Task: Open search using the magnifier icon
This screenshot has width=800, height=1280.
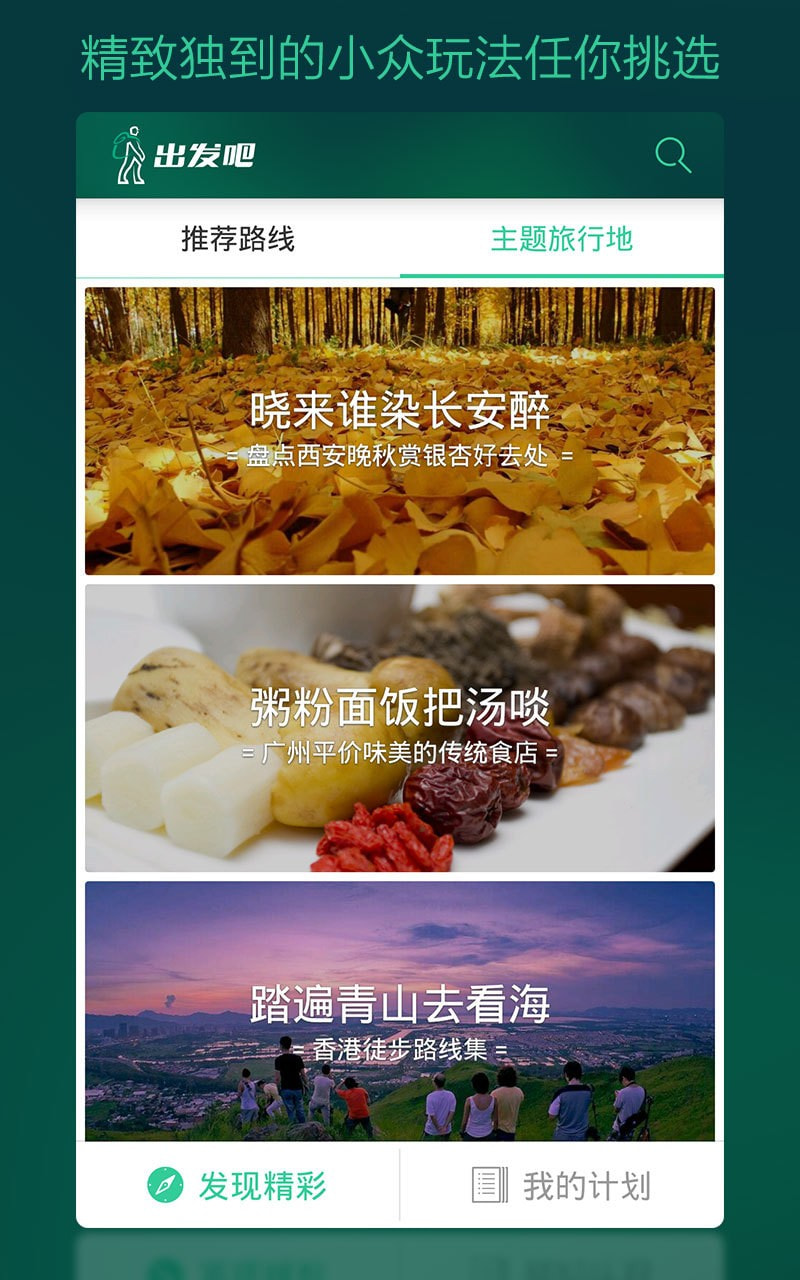Action: 672,153
